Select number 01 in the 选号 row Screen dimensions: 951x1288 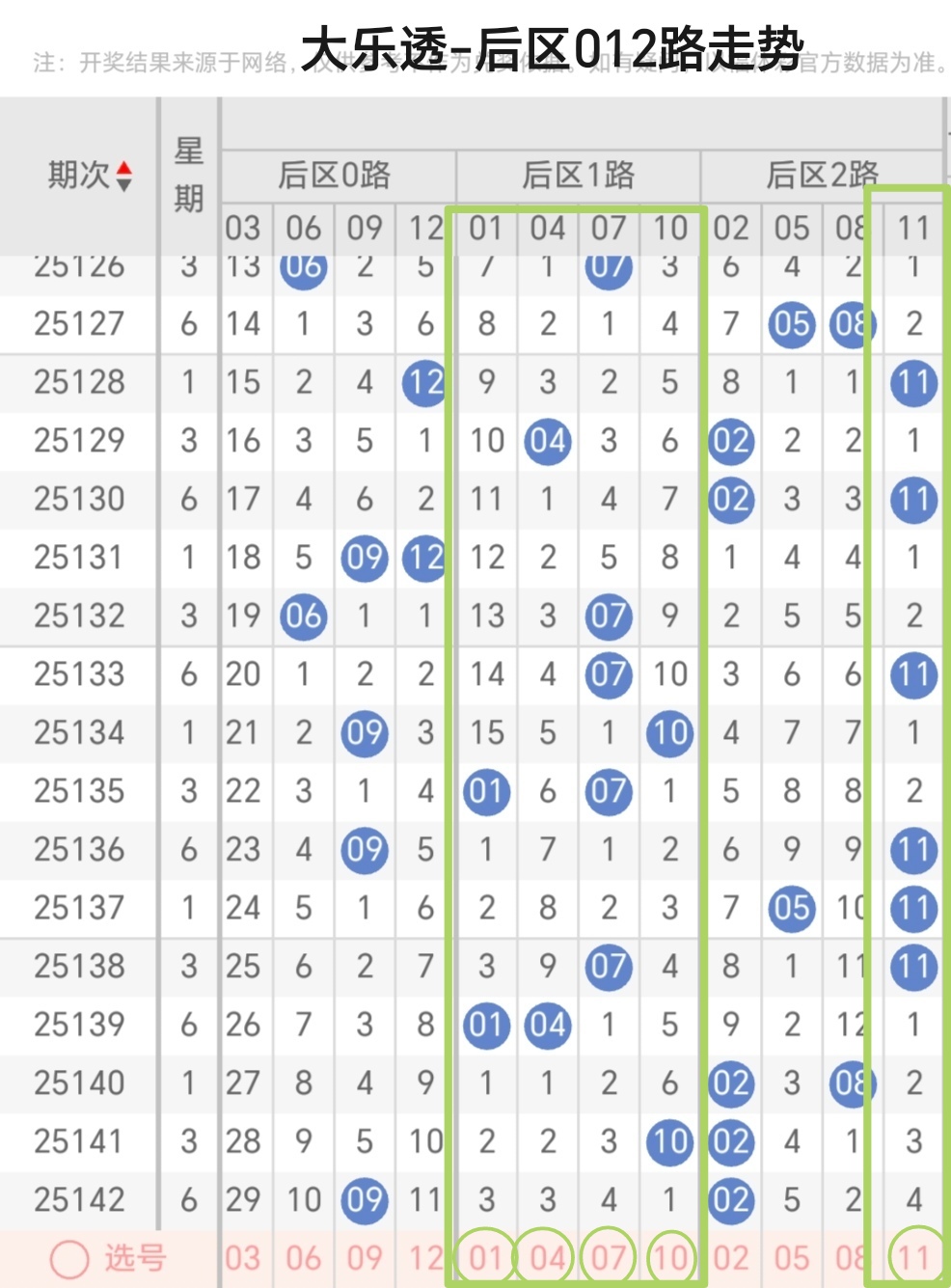tap(486, 1258)
